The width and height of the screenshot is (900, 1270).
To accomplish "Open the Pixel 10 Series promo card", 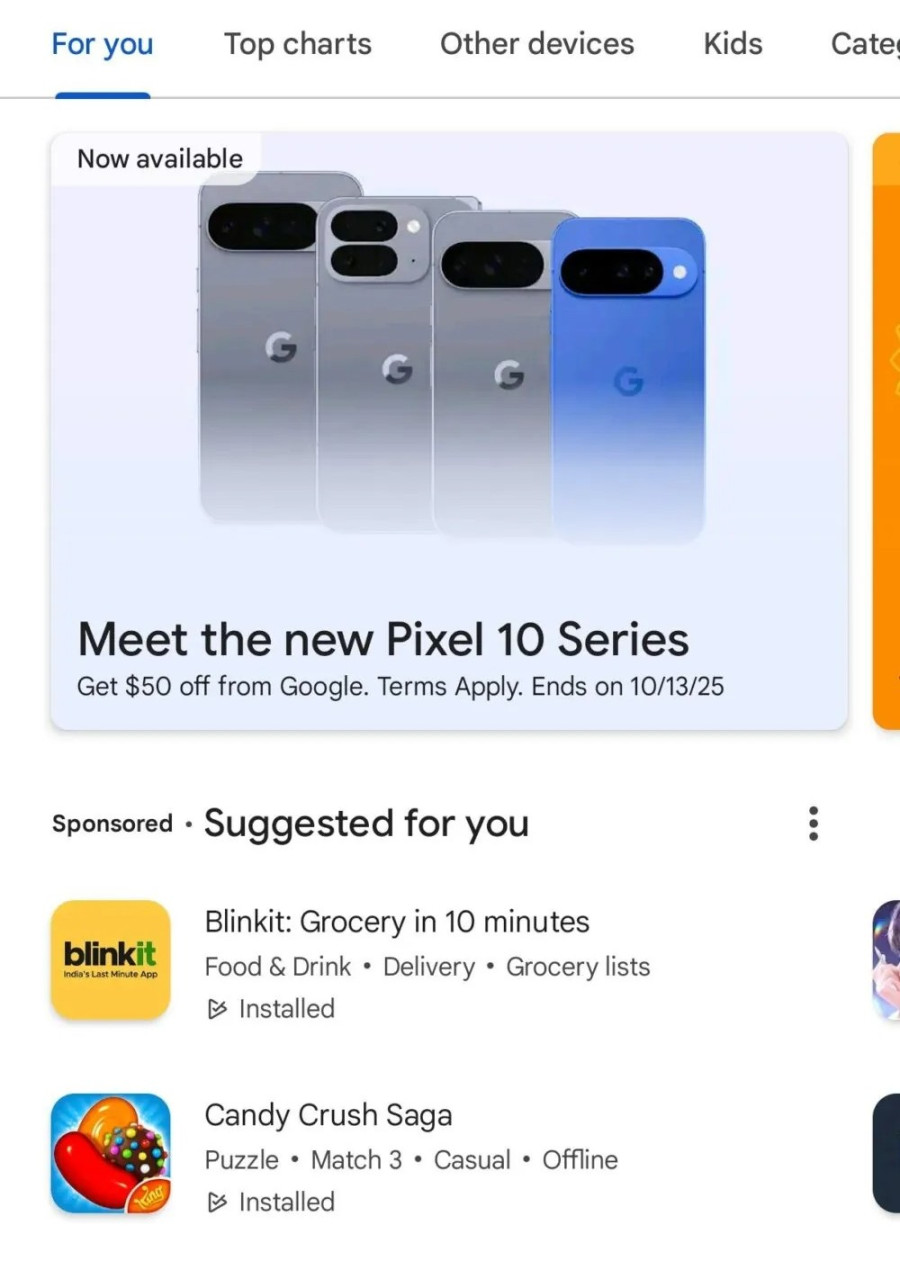I will tap(448, 430).
